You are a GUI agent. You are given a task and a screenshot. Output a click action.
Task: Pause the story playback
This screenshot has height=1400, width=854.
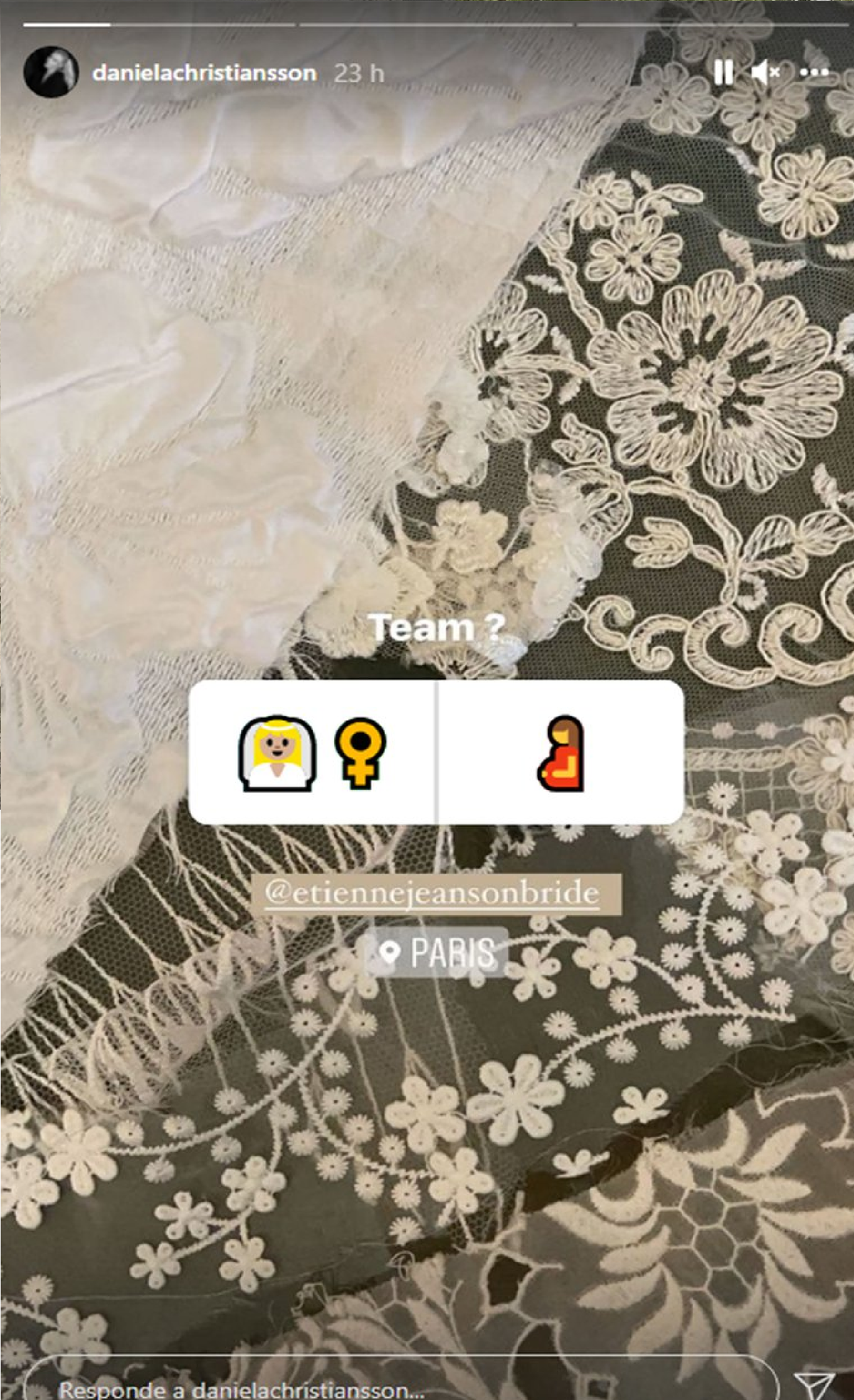(x=723, y=73)
